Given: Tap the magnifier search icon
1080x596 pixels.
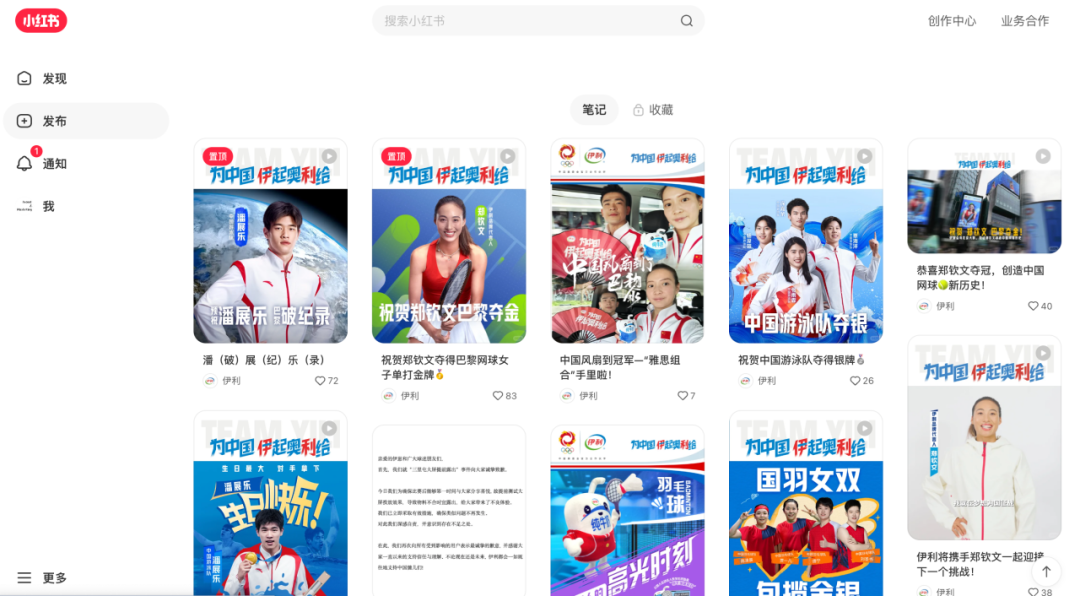Looking at the screenshot, I should 687,21.
